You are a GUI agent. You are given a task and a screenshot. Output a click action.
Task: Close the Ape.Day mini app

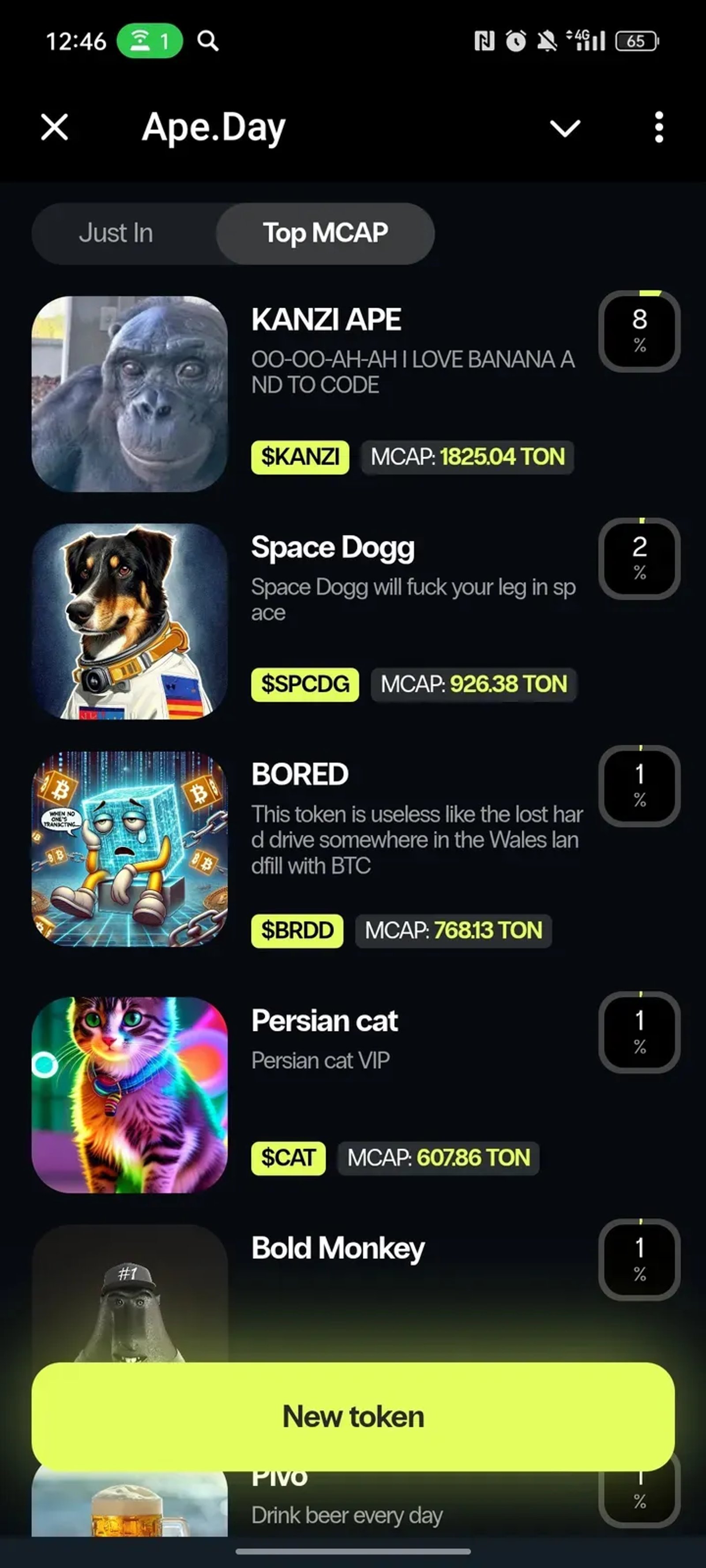pyautogui.click(x=53, y=127)
